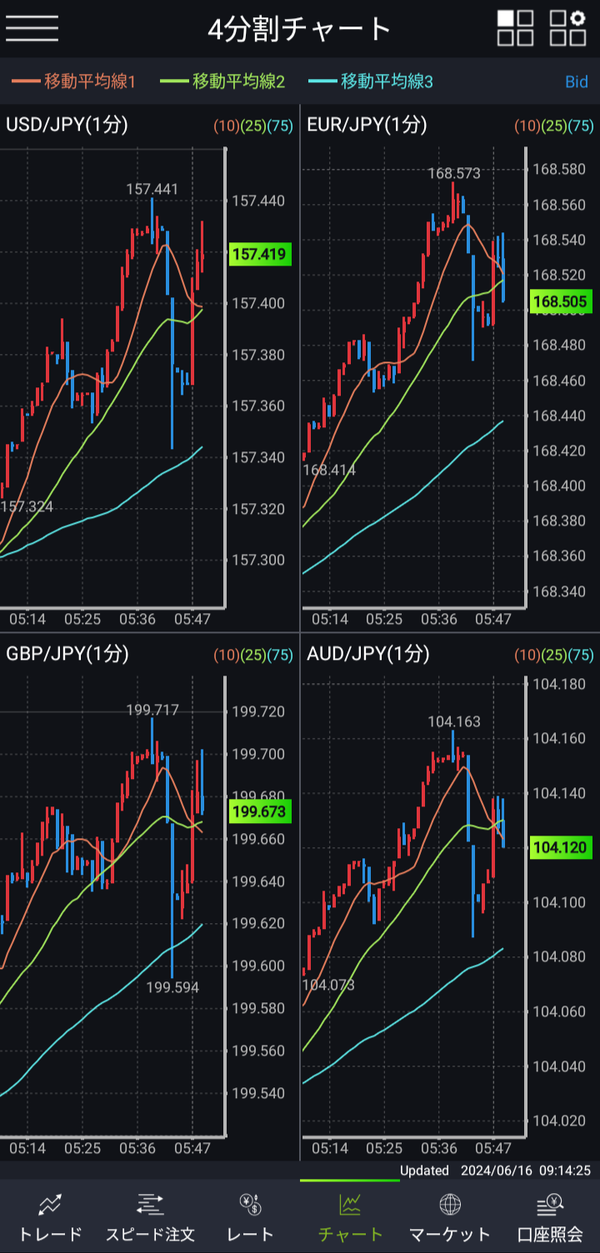
Task: Open chart layout settings gear
Action: tap(567, 28)
